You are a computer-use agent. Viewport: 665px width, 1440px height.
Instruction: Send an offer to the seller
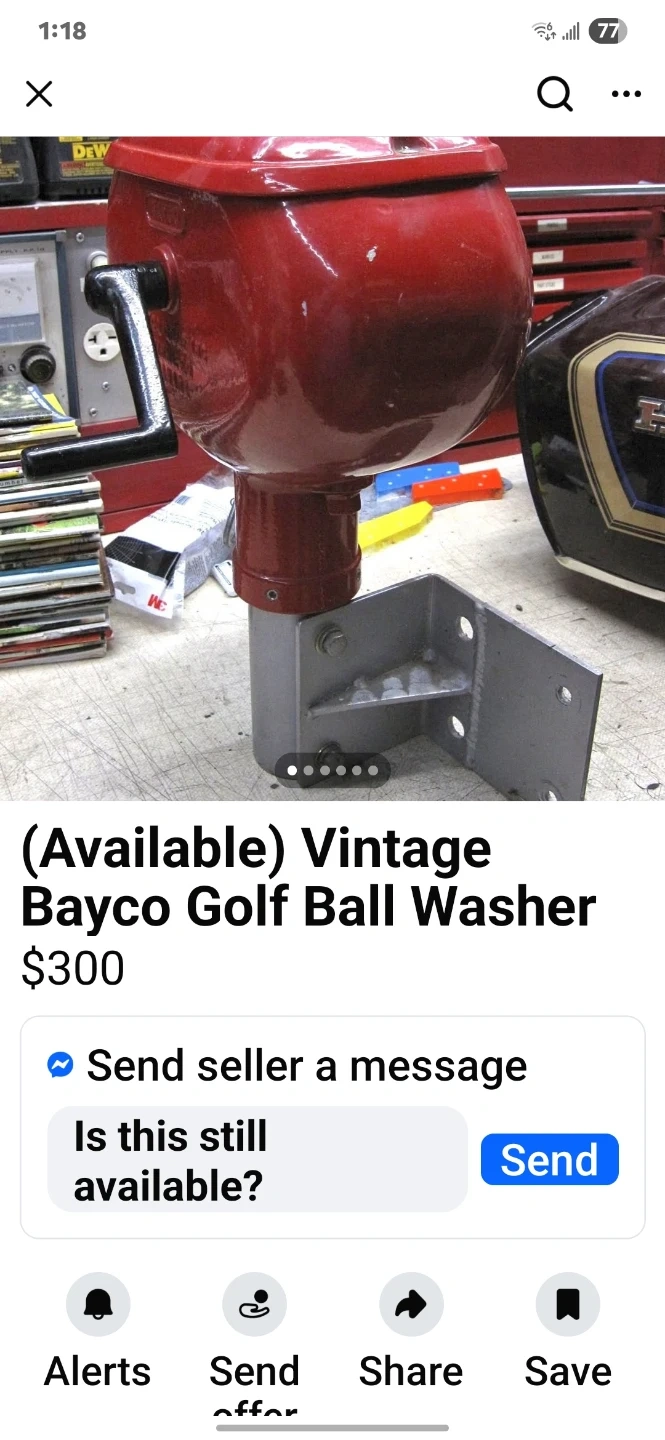click(254, 1305)
